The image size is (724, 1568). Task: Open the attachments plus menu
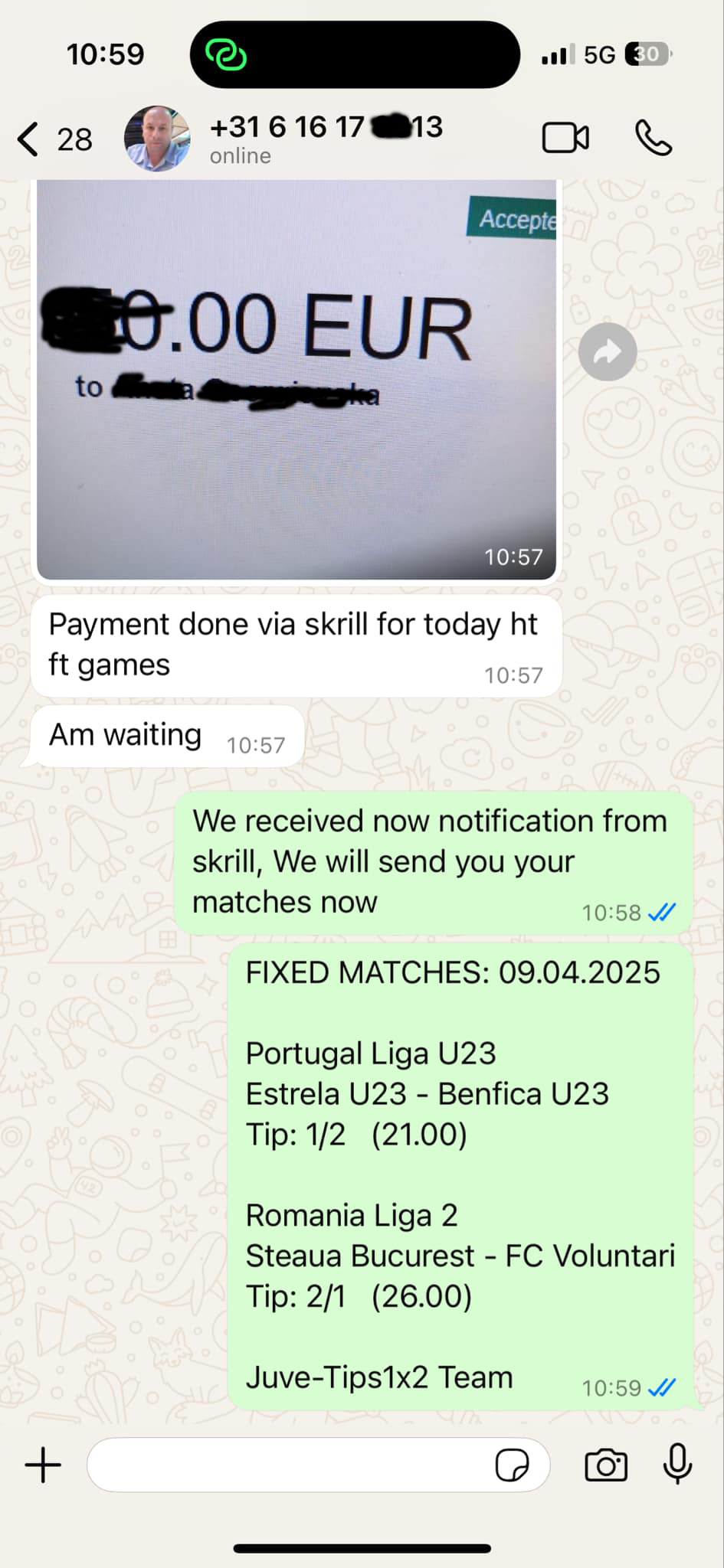(43, 1465)
